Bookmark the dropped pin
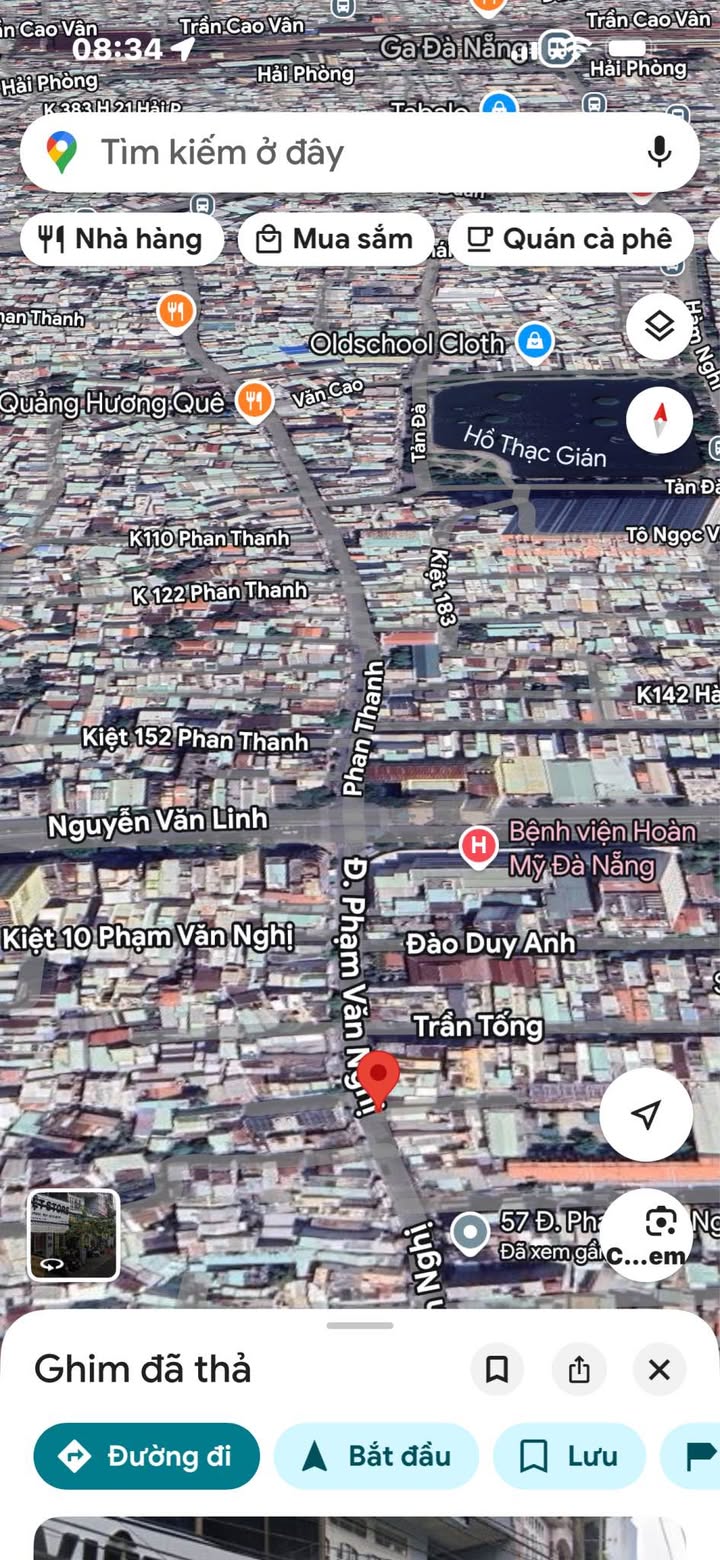The image size is (720, 1560). [x=497, y=1369]
